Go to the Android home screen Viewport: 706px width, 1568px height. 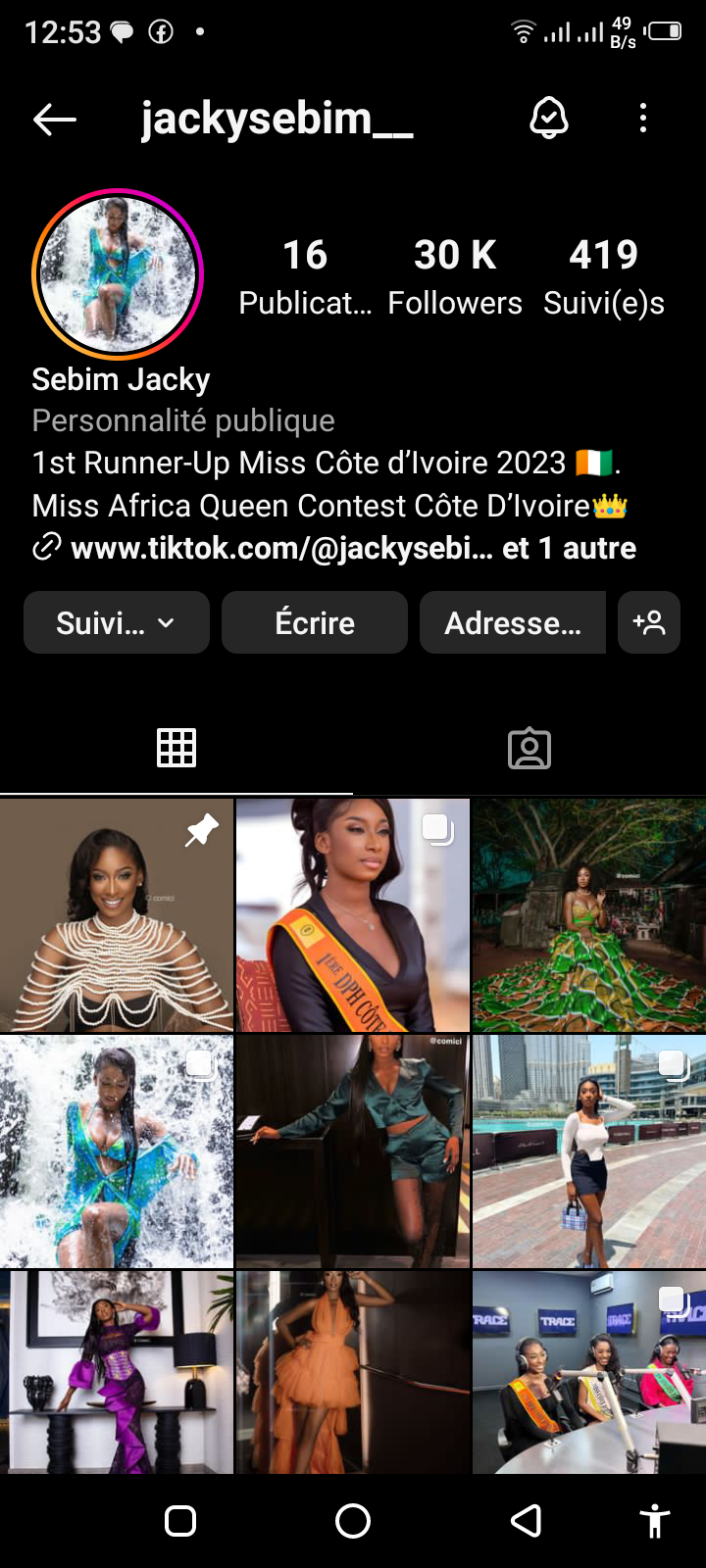click(x=353, y=1521)
